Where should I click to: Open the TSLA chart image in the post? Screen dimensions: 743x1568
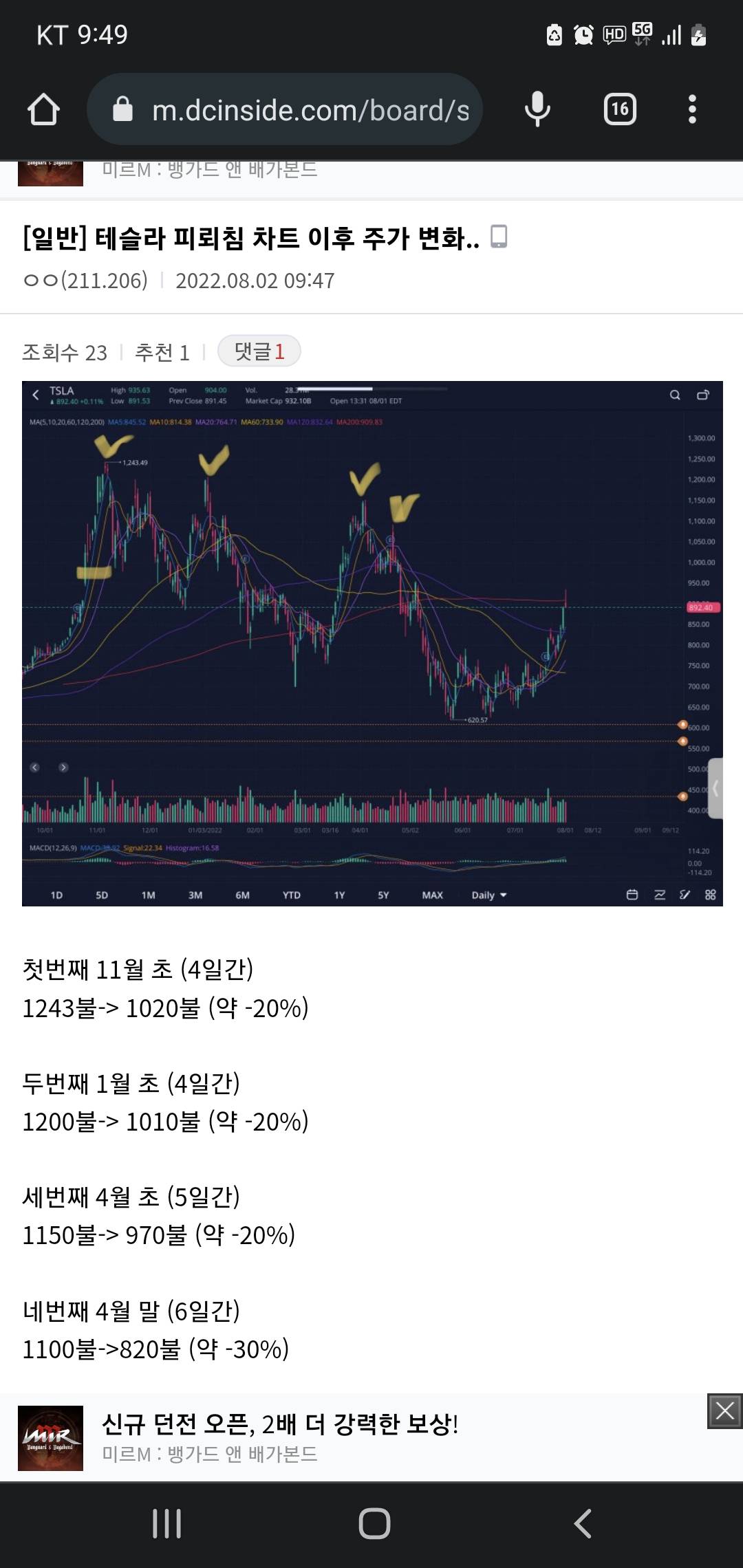tap(371, 643)
